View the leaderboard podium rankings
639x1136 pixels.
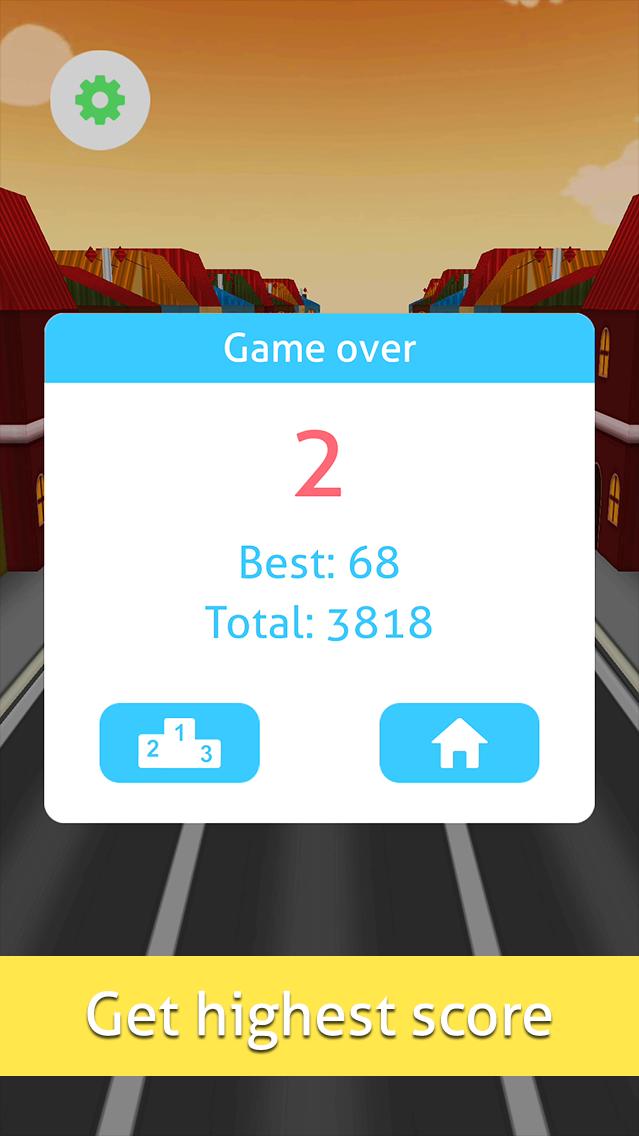179,743
